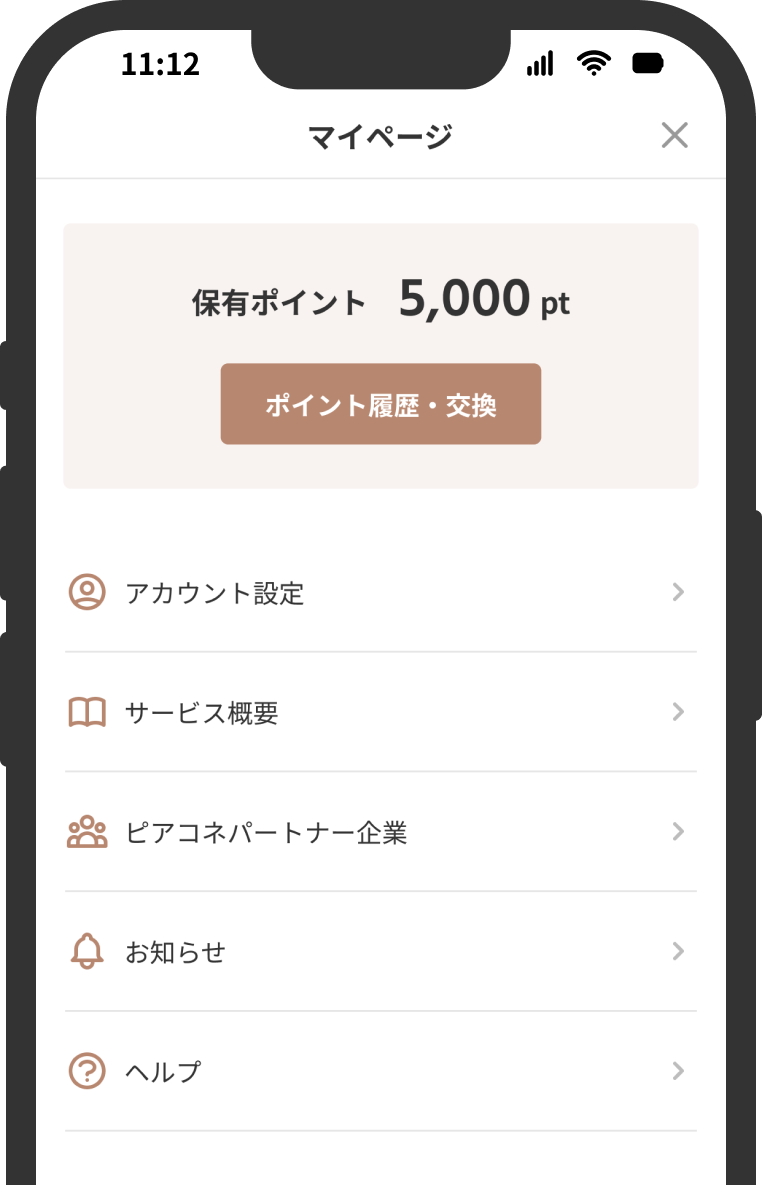View the サービス概要 page

point(380,713)
